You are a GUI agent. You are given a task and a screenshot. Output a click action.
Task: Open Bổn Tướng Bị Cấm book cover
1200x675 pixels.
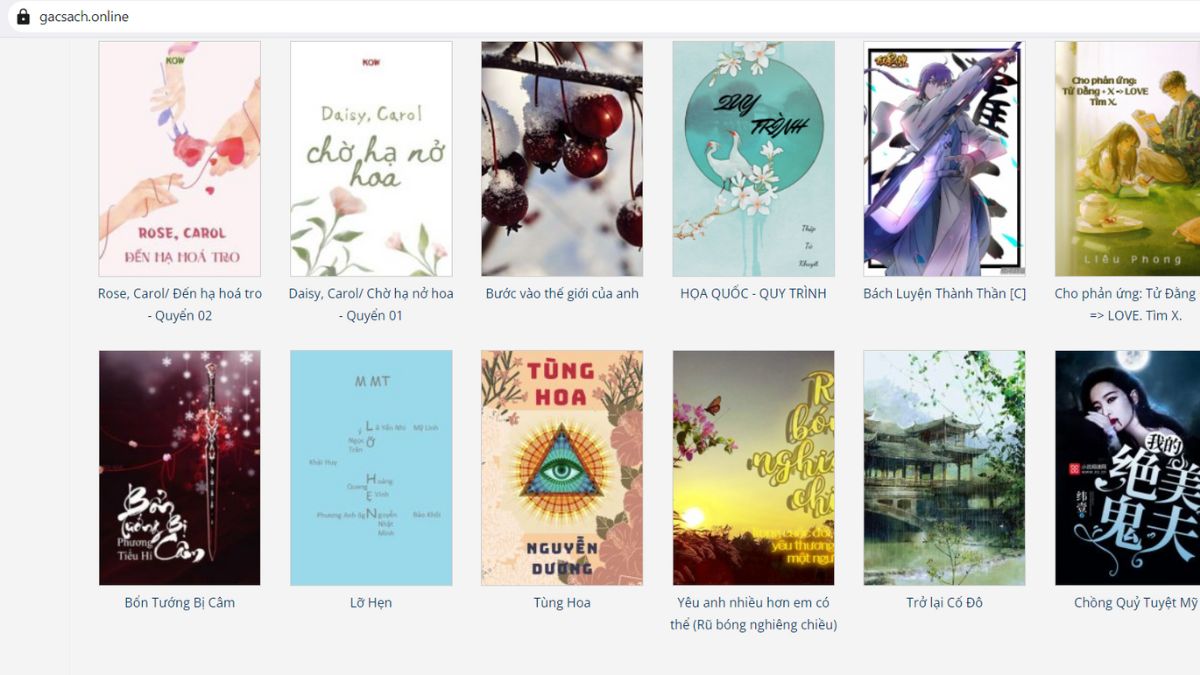coord(180,467)
